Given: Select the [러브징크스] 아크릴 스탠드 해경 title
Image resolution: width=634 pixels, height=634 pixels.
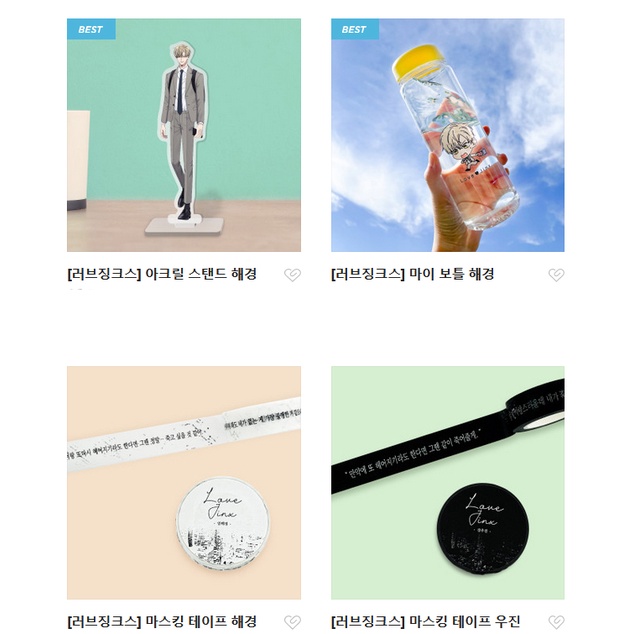Looking at the screenshot, I should click(x=162, y=274).
